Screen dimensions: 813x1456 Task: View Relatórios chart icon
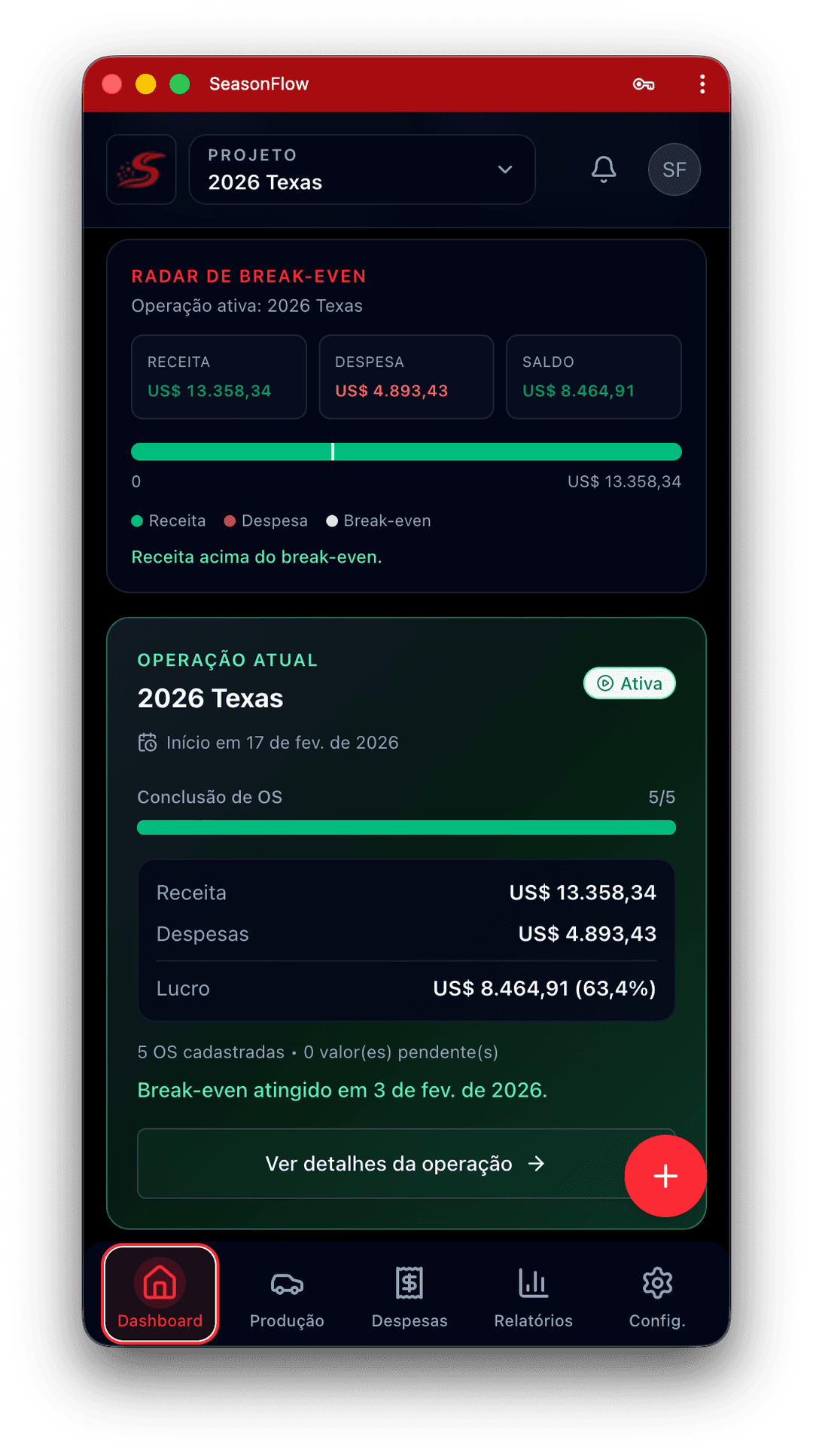534,1283
